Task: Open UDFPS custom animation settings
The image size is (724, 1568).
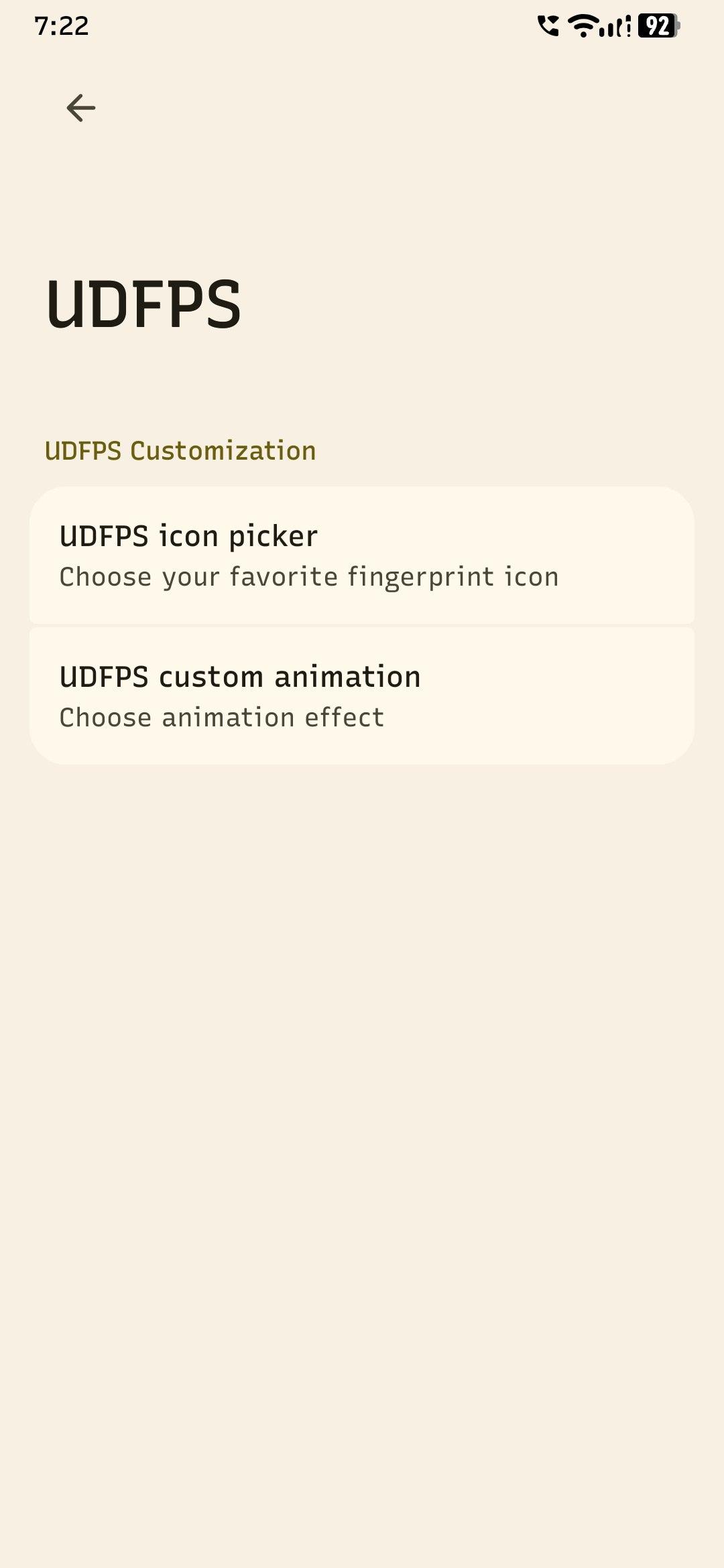Action: tap(362, 696)
